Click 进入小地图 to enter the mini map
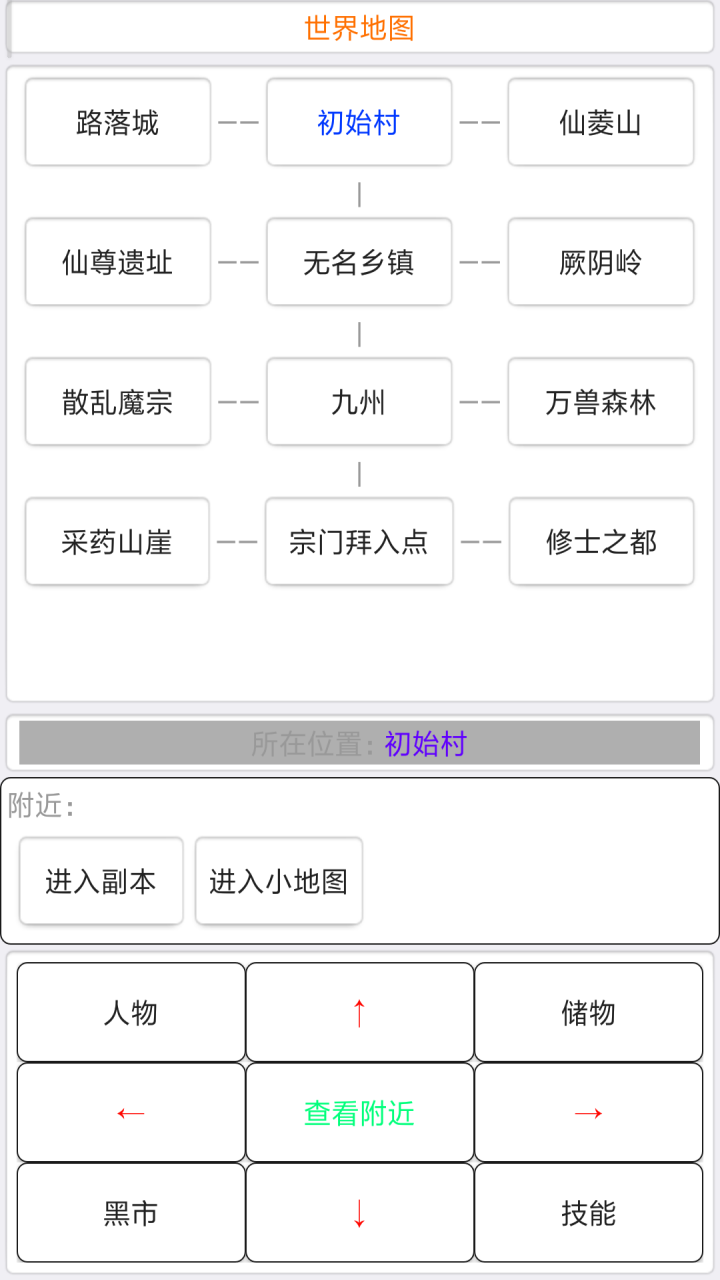720x1280 pixels. tap(278, 880)
